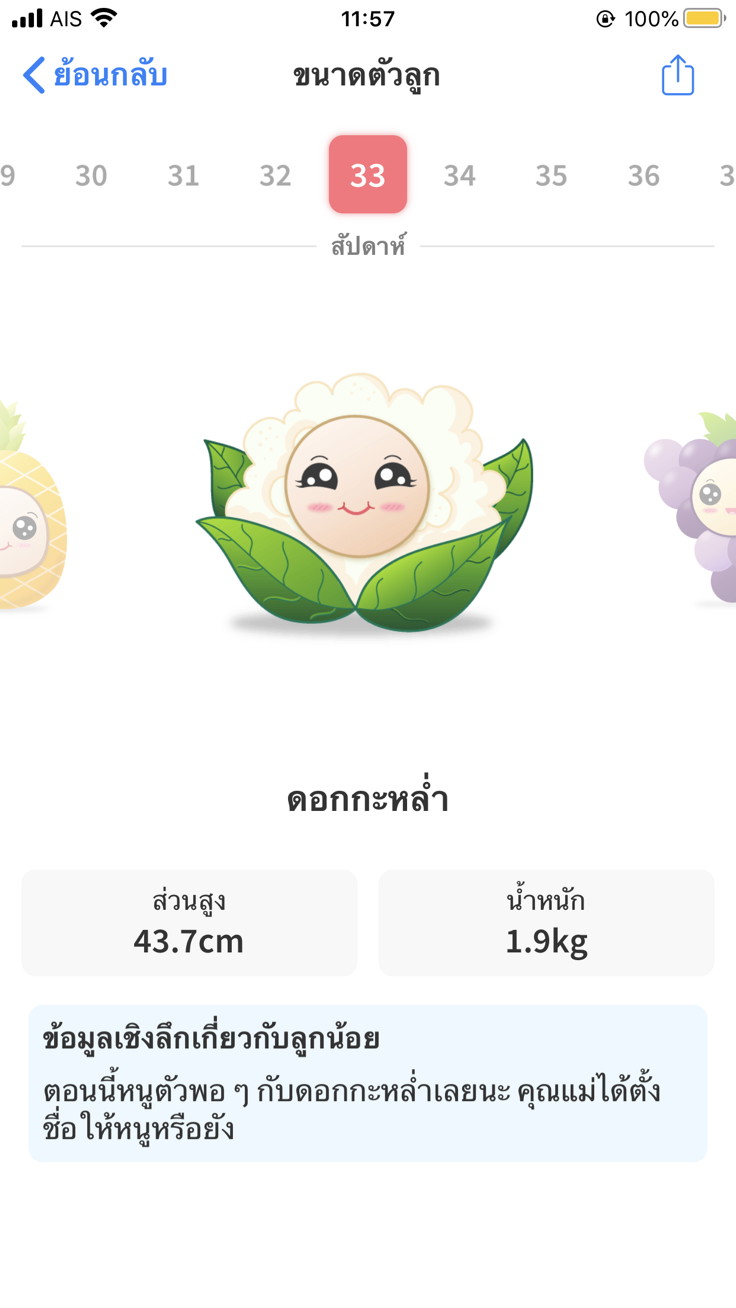The width and height of the screenshot is (736, 1308).
Task: Jump to week 35
Action: click(x=551, y=176)
